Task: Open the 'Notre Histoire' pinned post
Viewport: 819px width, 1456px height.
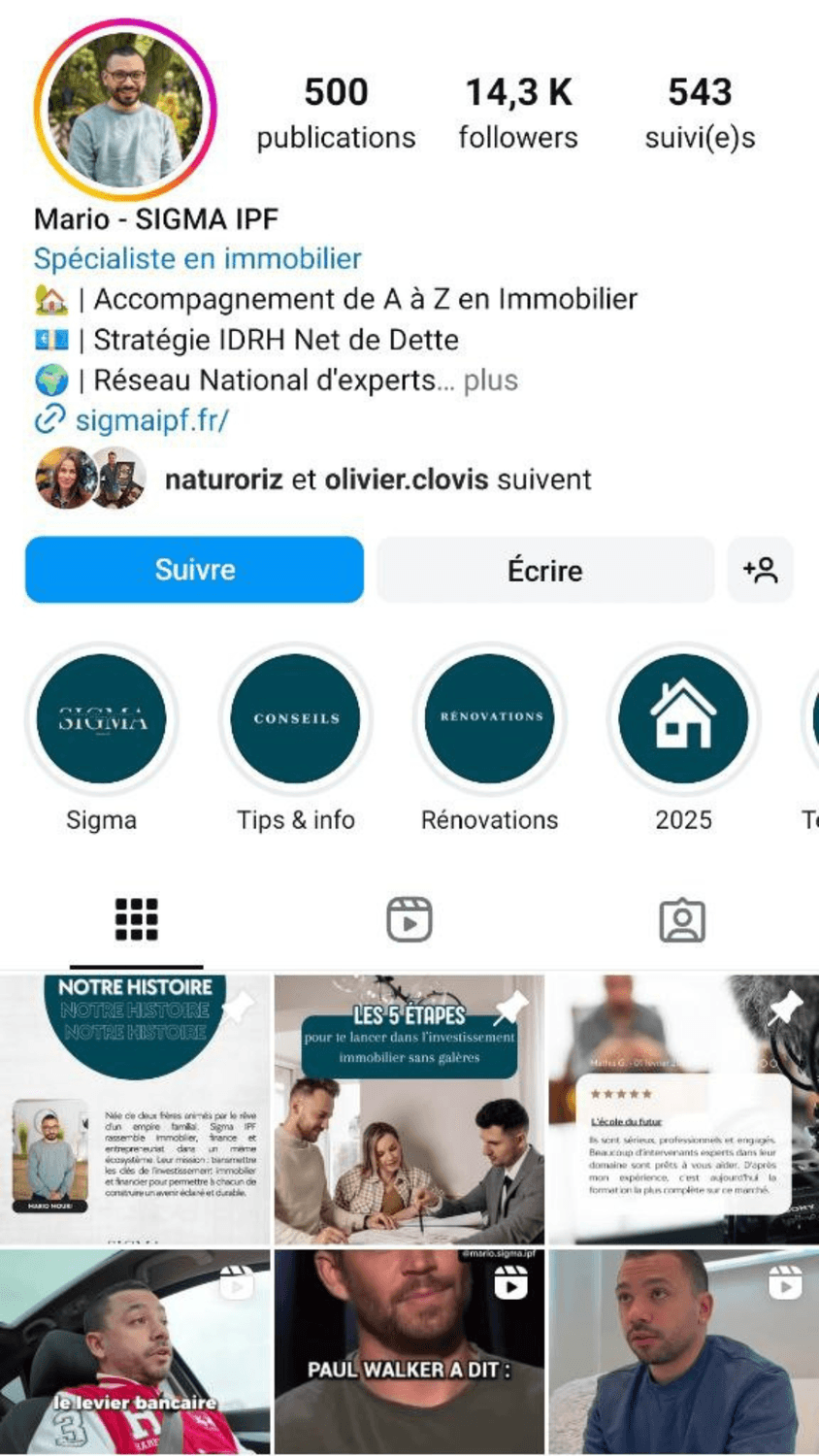Action: pyautogui.click(x=135, y=1109)
